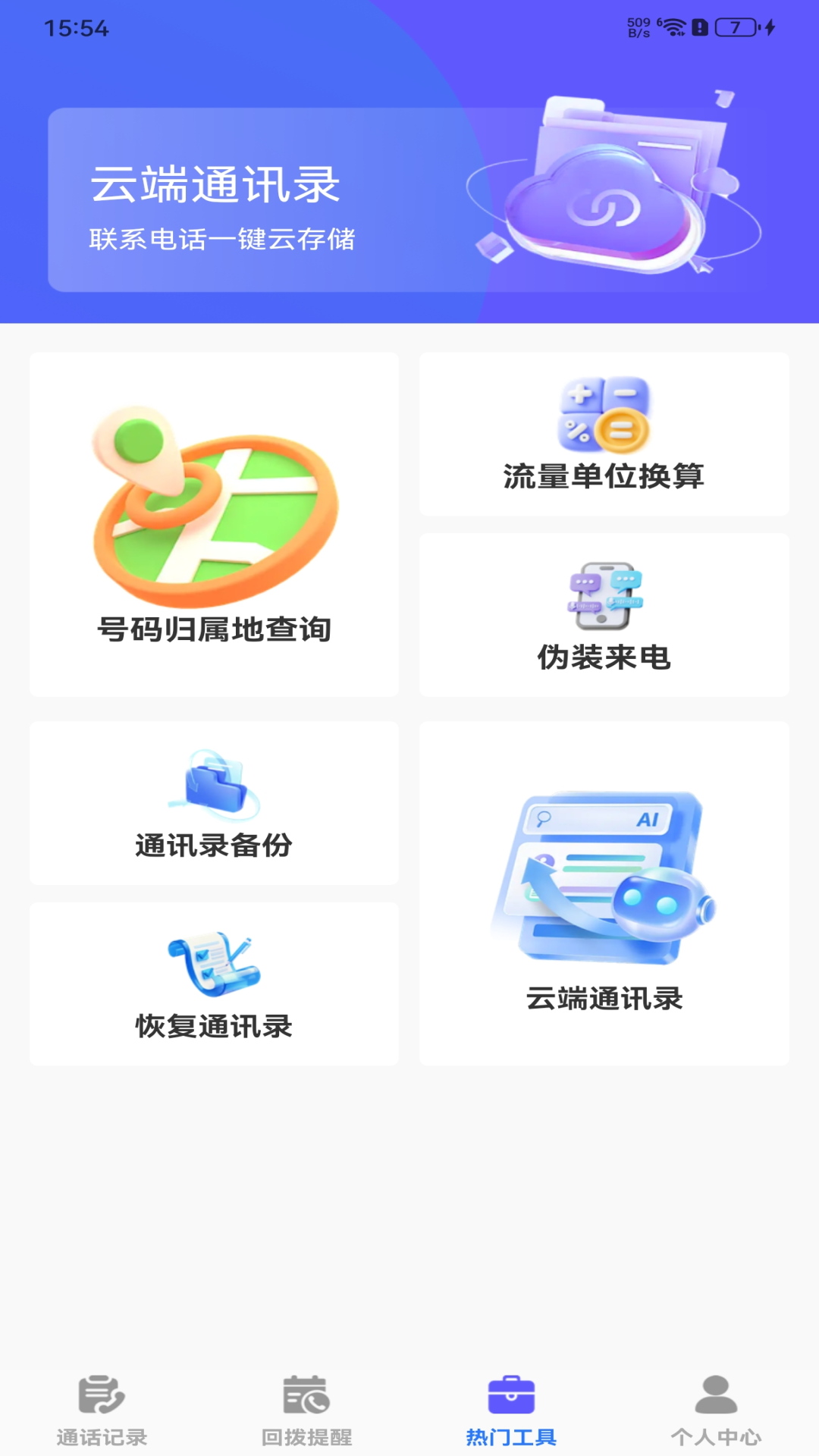Open the 流量单位换算 card
819x1456 pixels.
[604, 432]
